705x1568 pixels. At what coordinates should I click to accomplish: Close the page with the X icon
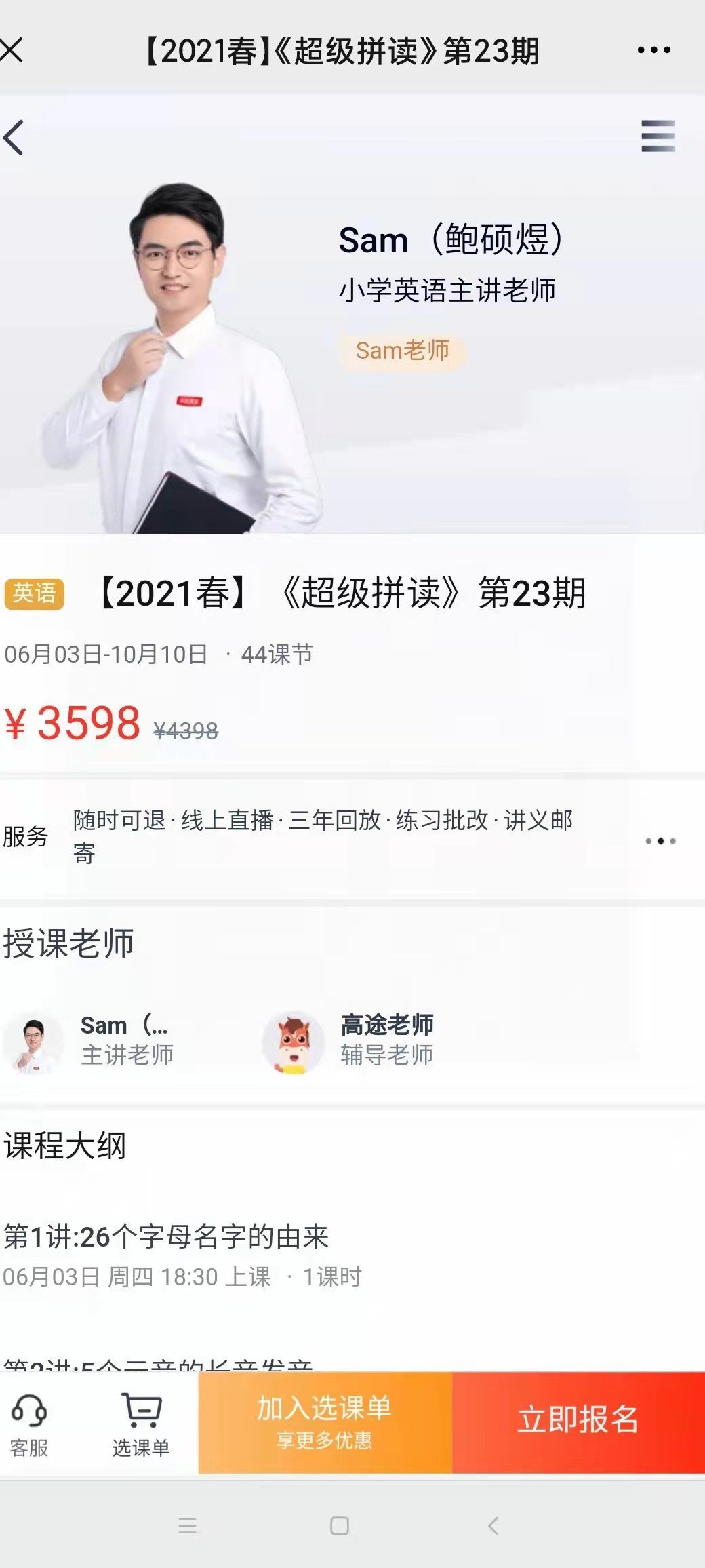pyautogui.click(x=11, y=48)
